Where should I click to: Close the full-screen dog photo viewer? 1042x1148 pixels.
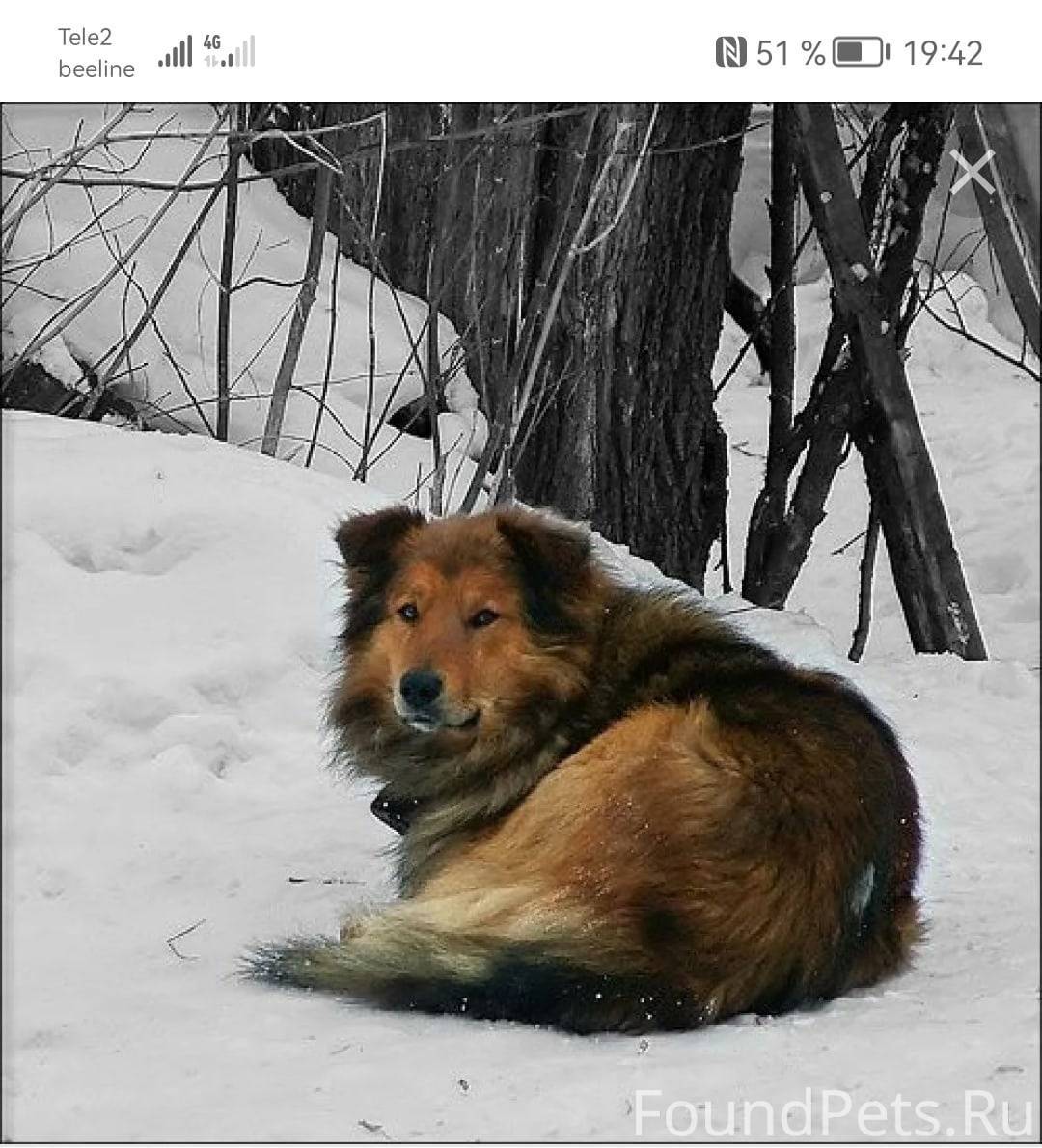point(971,173)
